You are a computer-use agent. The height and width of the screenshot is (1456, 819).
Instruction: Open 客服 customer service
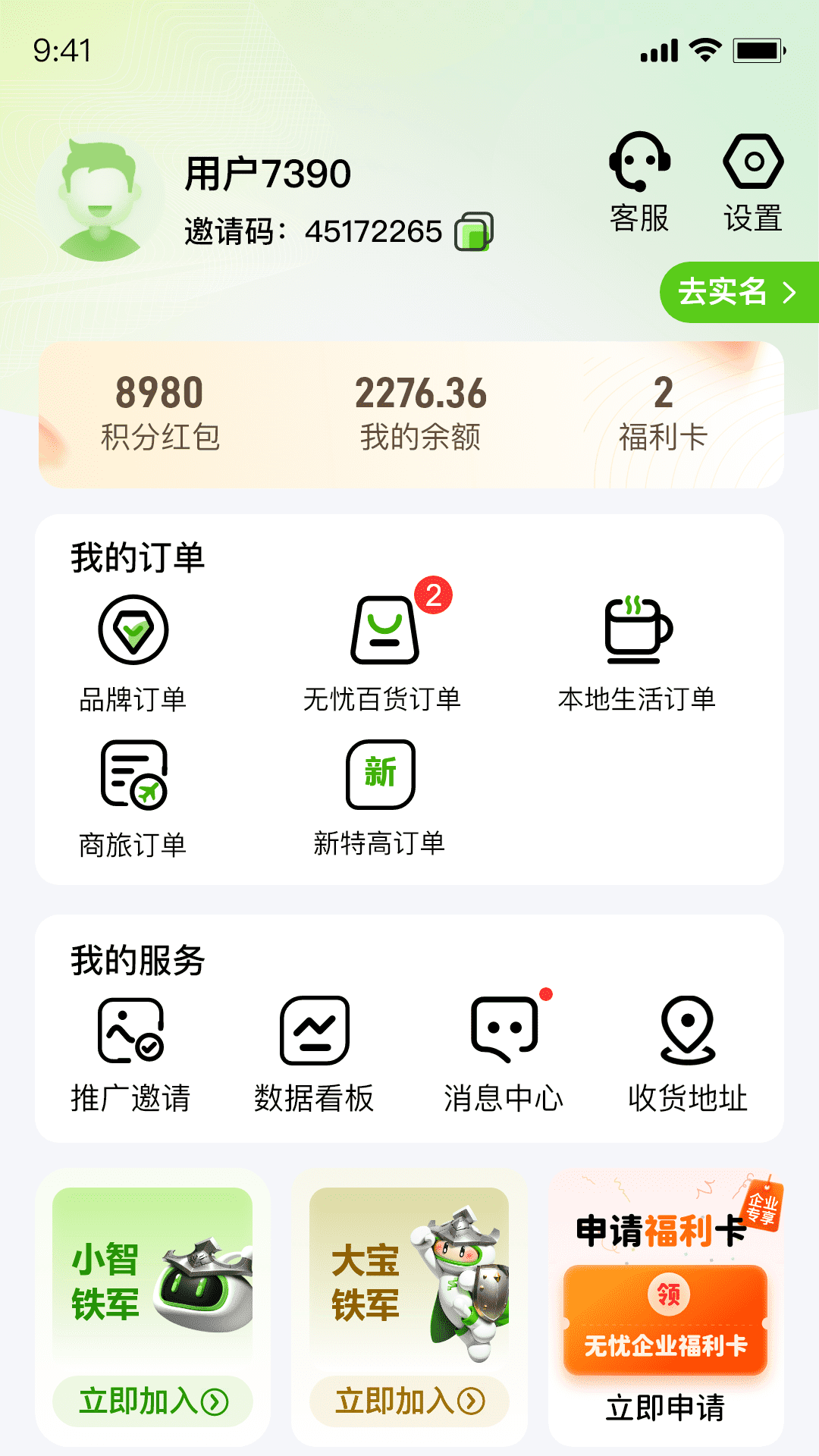[639, 182]
